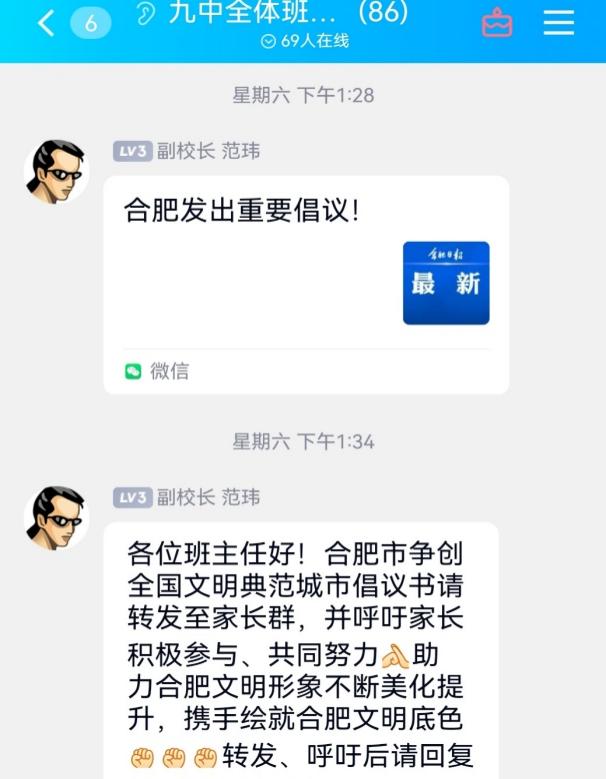The image size is (606, 779).
Task: Open the three-line group menu
Action: click(x=559, y=23)
